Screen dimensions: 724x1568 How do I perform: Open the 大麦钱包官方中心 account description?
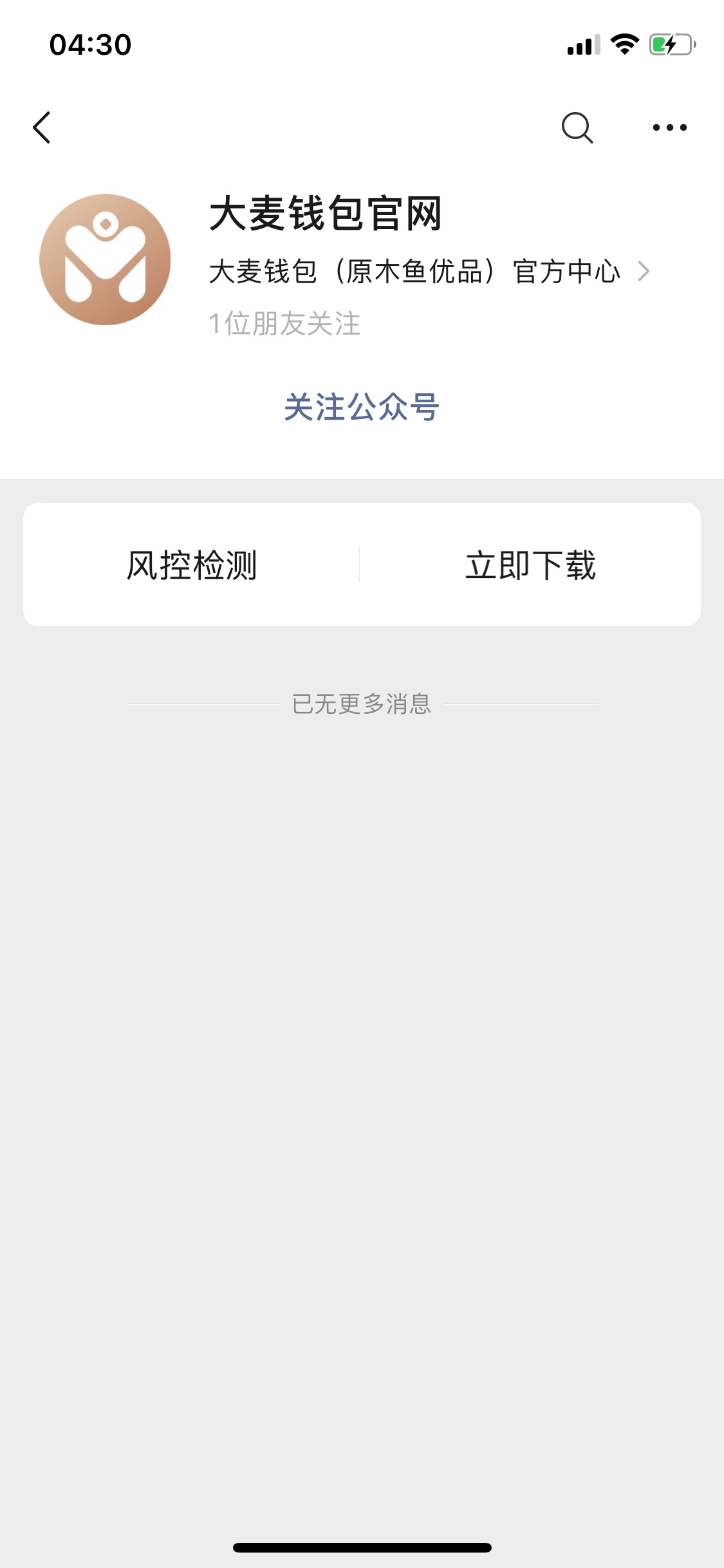429,272
